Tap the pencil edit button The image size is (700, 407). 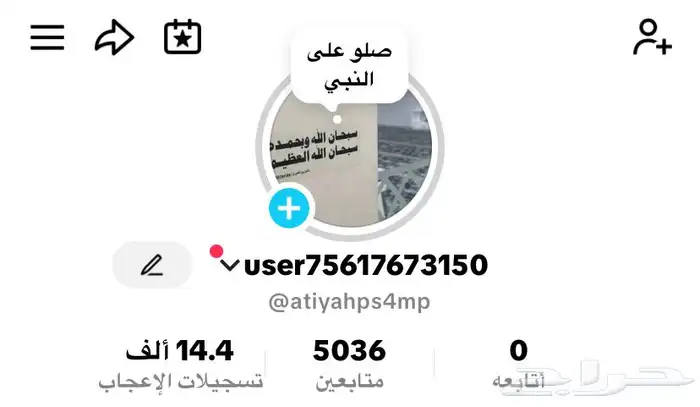click(x=151, y=265)
